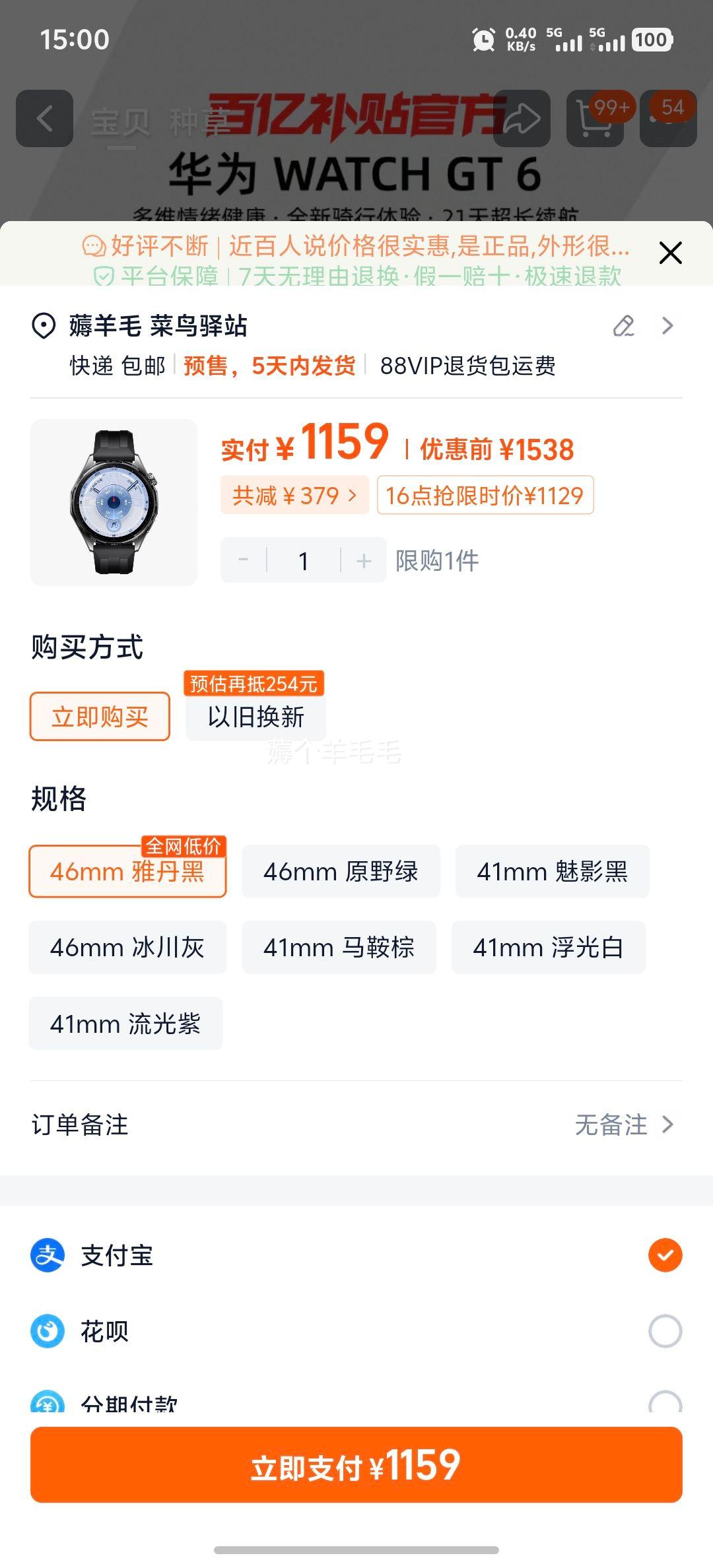Tap the location pin next to delivery address

pyautogui.click(x=42, y=325)
